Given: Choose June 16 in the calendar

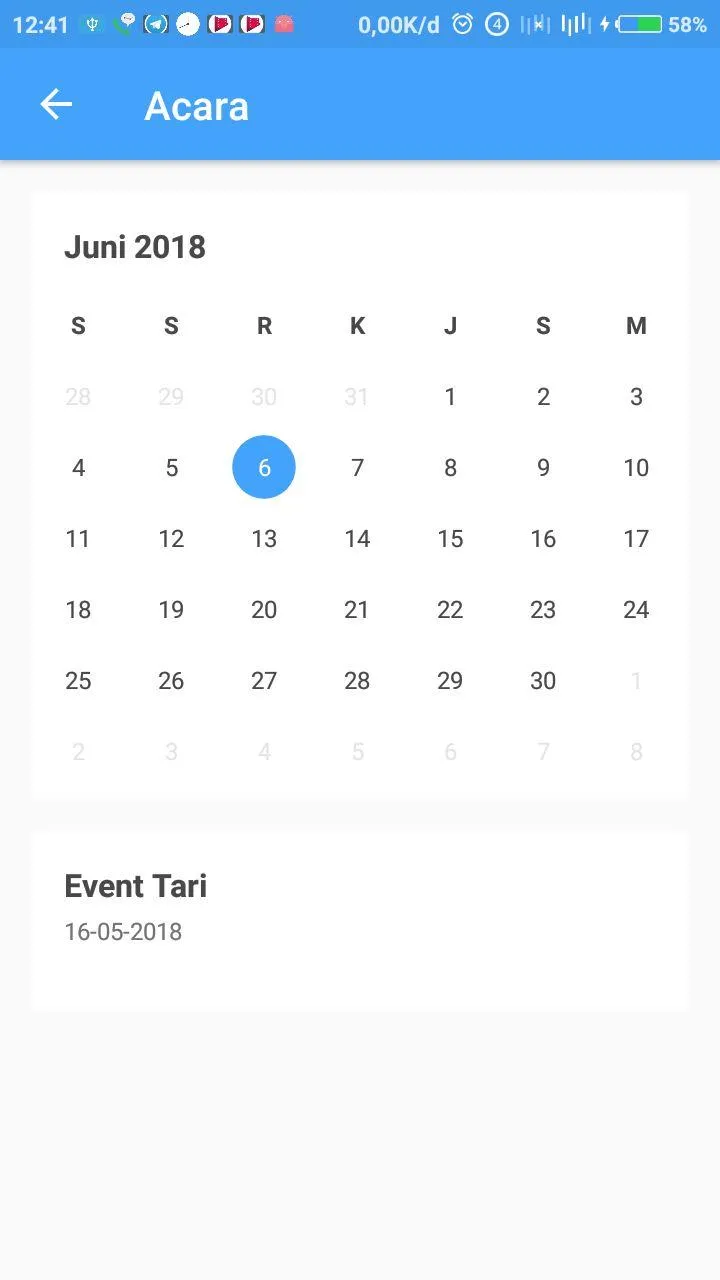Looking at the screenshot, I should pyautogui.click(x=543, y=539).
